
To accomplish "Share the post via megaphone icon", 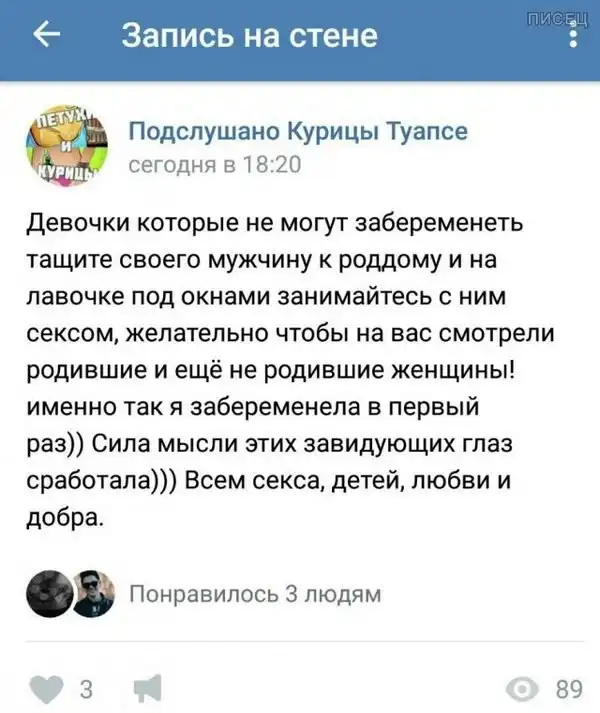I will click(x=147, y=689).
